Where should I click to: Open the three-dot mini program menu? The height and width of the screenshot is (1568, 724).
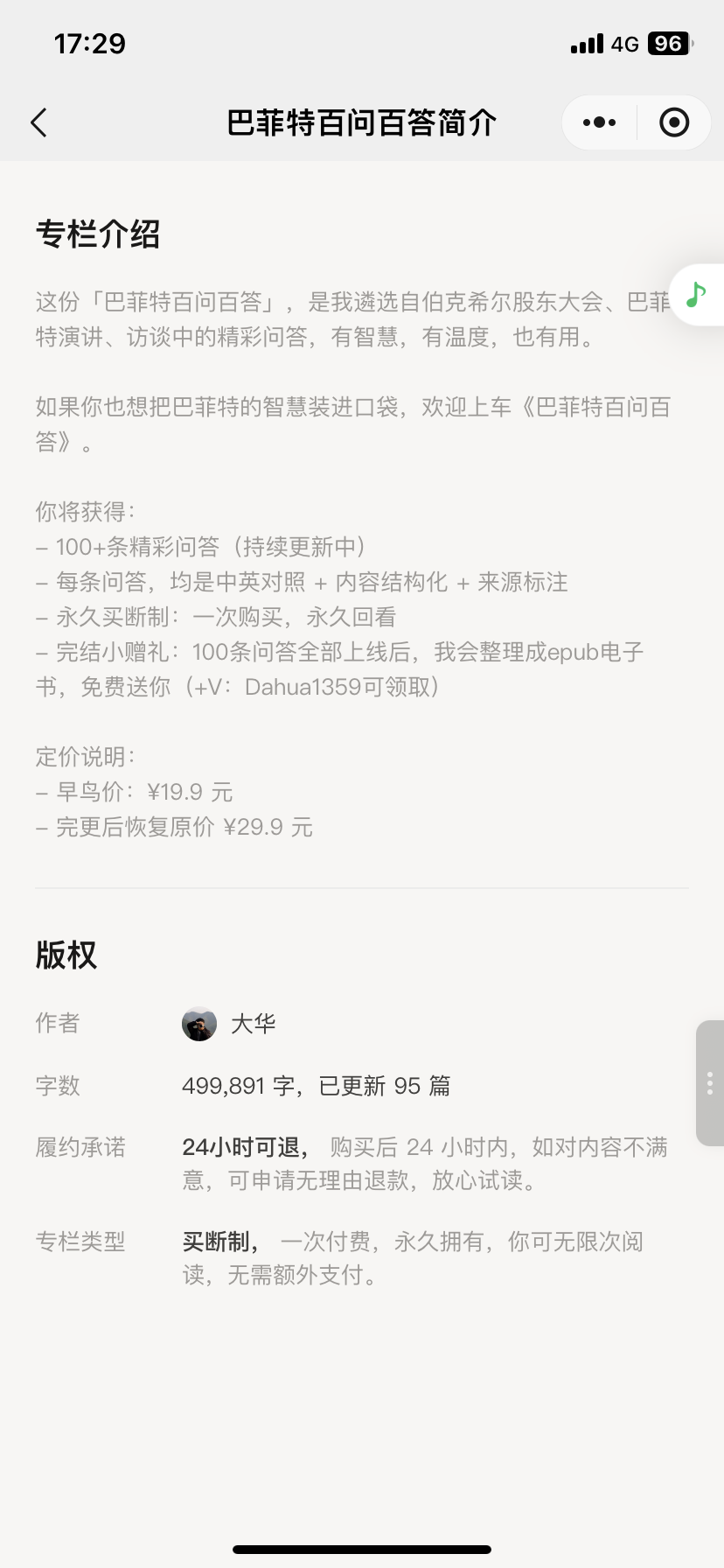(599, 122)
